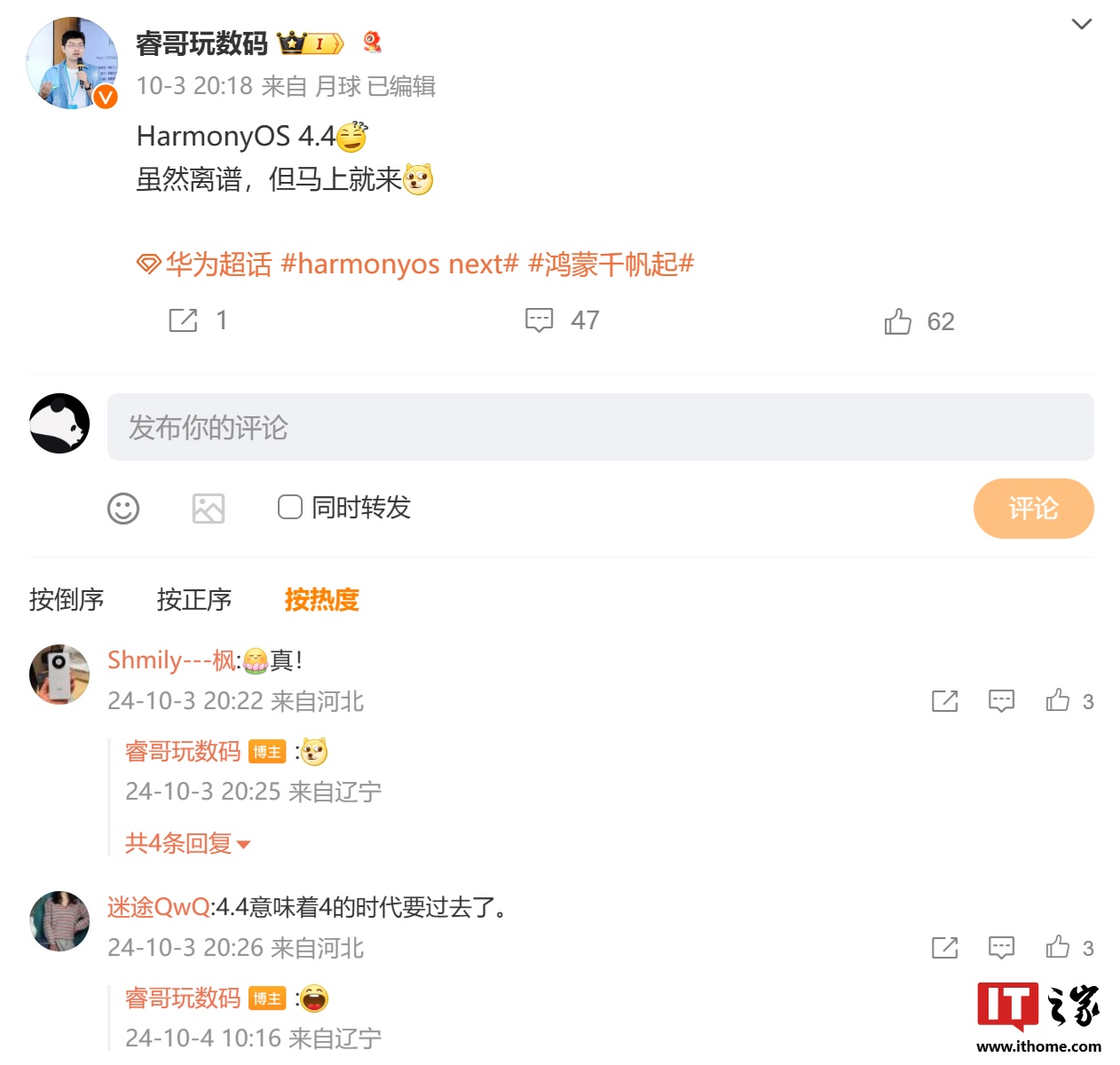Open the 华为超话 topic link

pyautogui.click(x=205, y=264)
